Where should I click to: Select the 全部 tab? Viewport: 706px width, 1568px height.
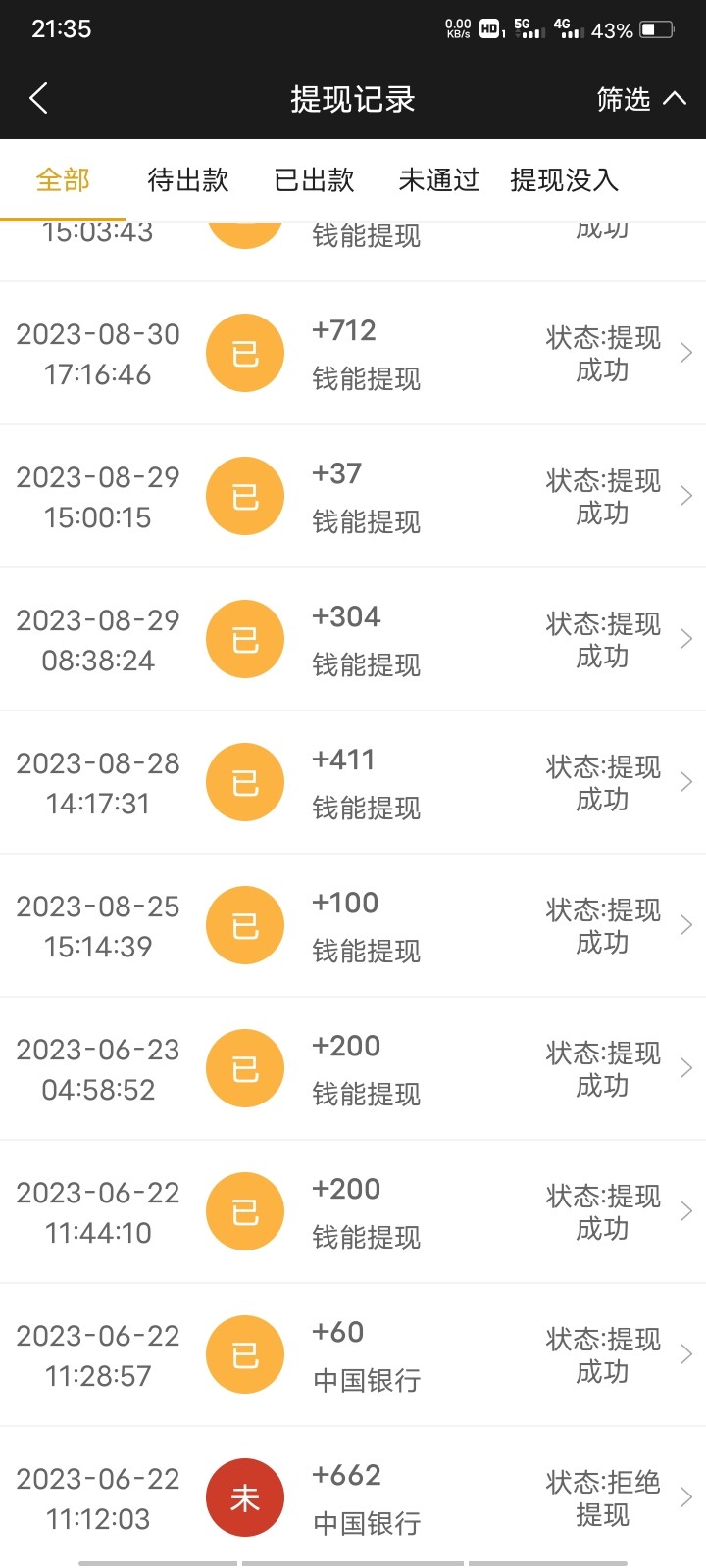click(63, 180)
